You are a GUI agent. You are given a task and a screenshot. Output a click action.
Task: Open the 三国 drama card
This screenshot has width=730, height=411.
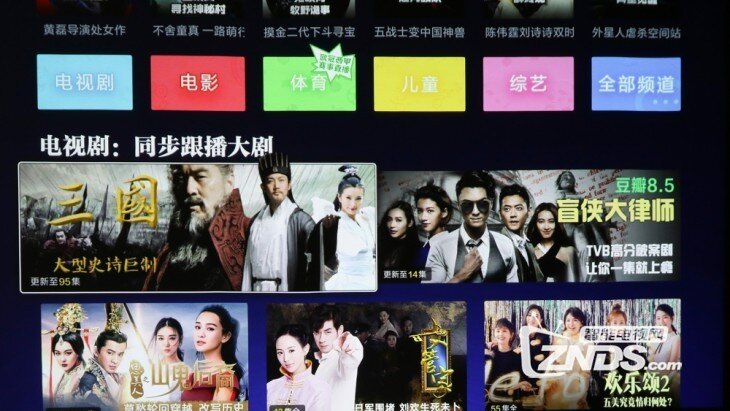click(x=198, y=228)
